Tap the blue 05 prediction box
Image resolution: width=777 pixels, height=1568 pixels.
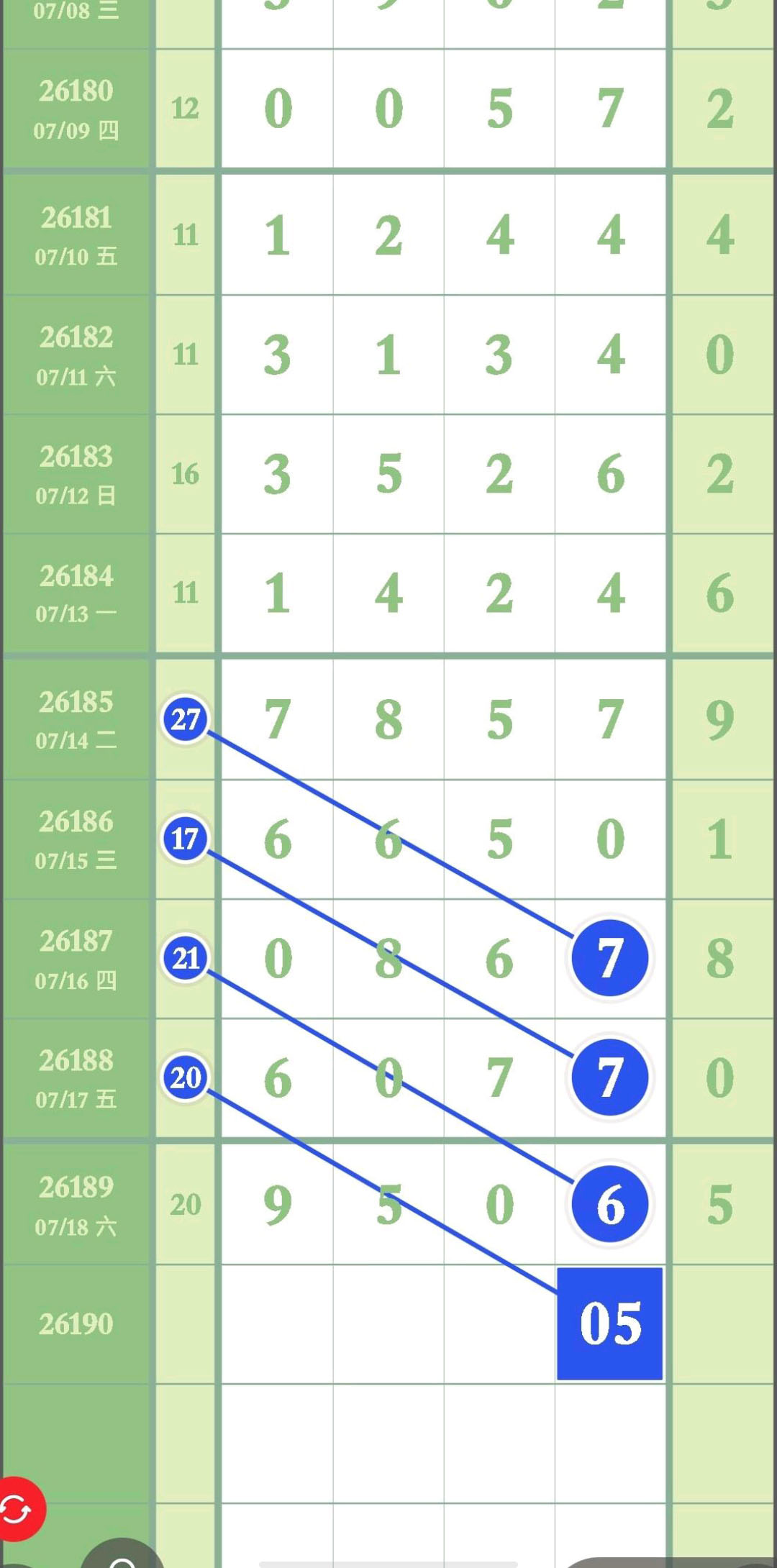(610, 1323)
